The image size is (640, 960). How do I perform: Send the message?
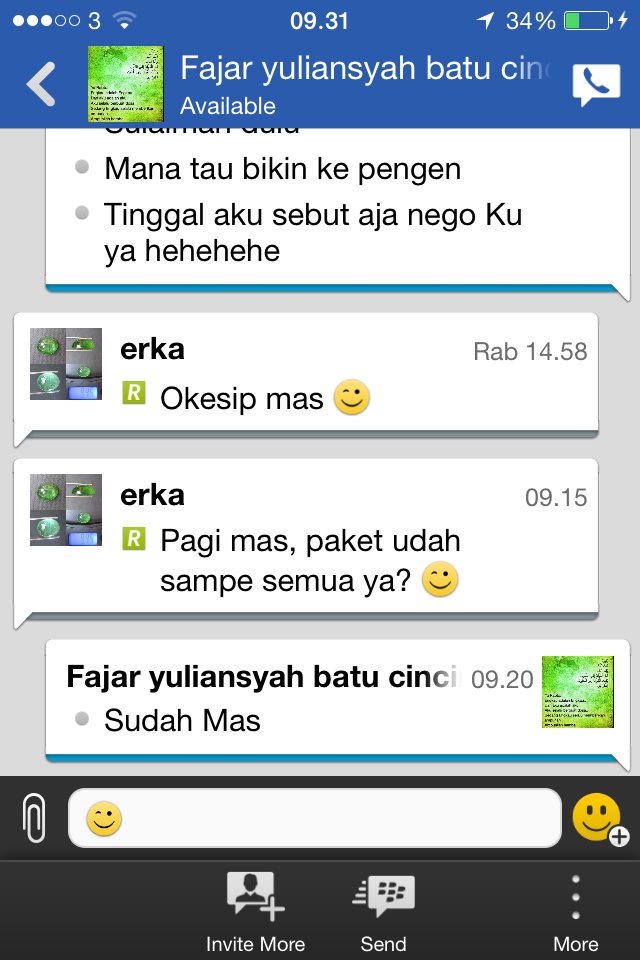(384, 911)
